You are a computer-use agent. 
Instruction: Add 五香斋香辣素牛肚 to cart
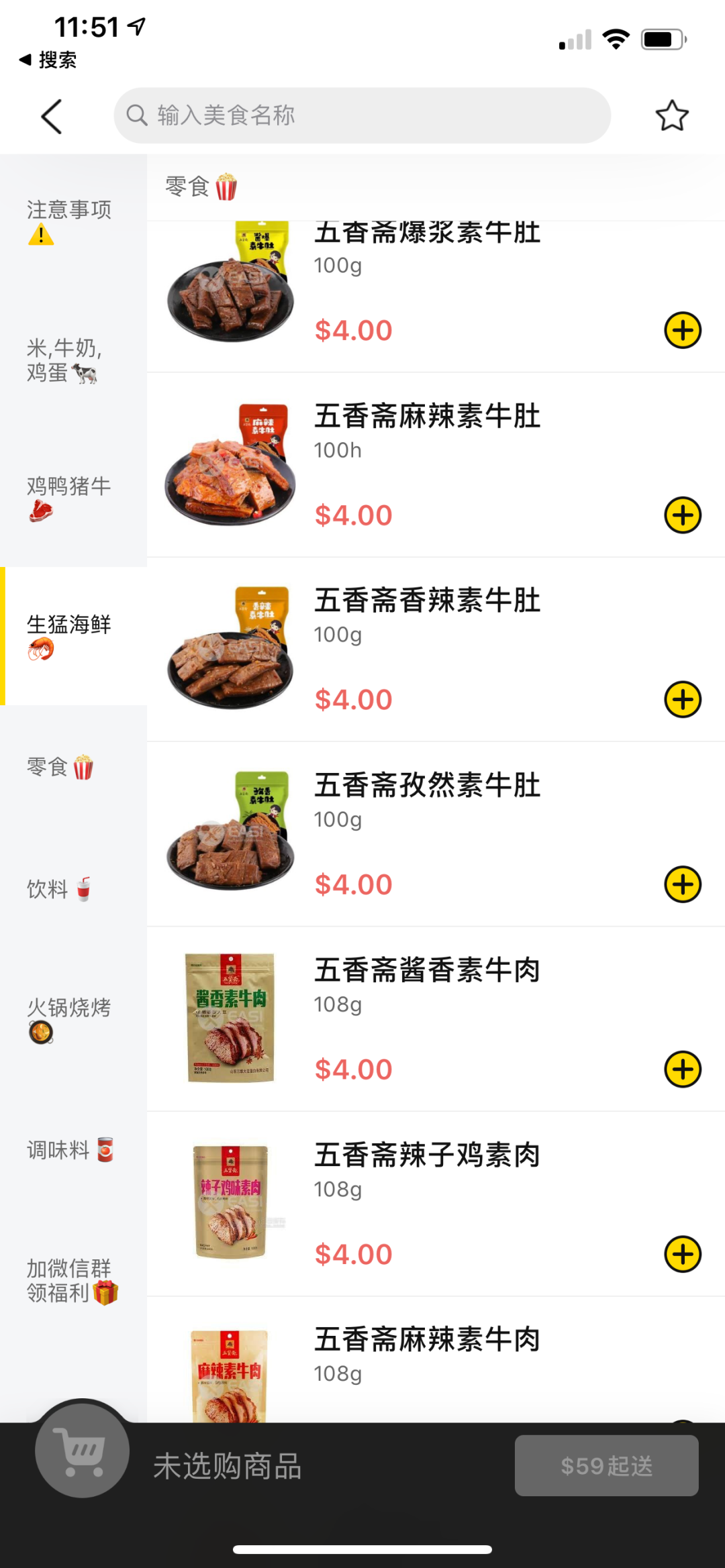point(683,700)
